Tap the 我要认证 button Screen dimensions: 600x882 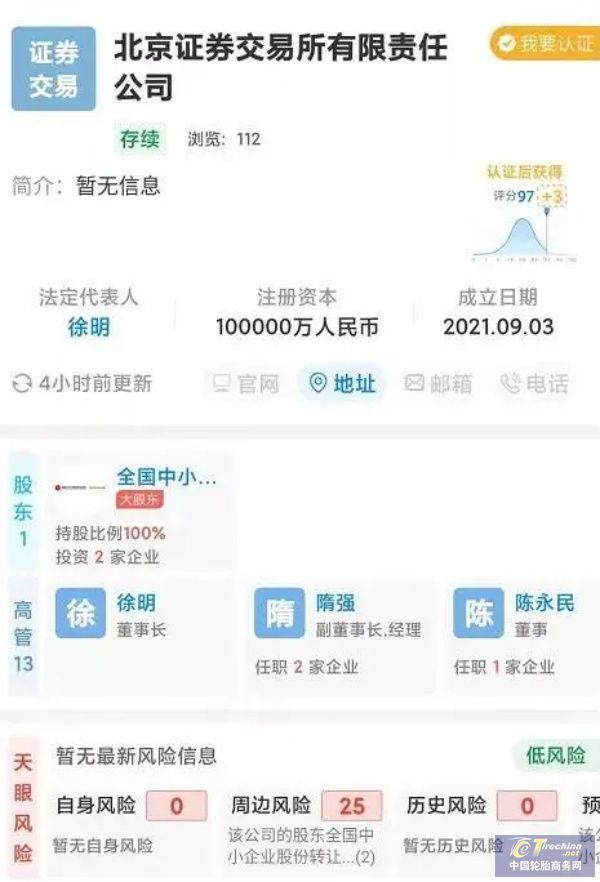pyautogui.click(x=543, y=44)
